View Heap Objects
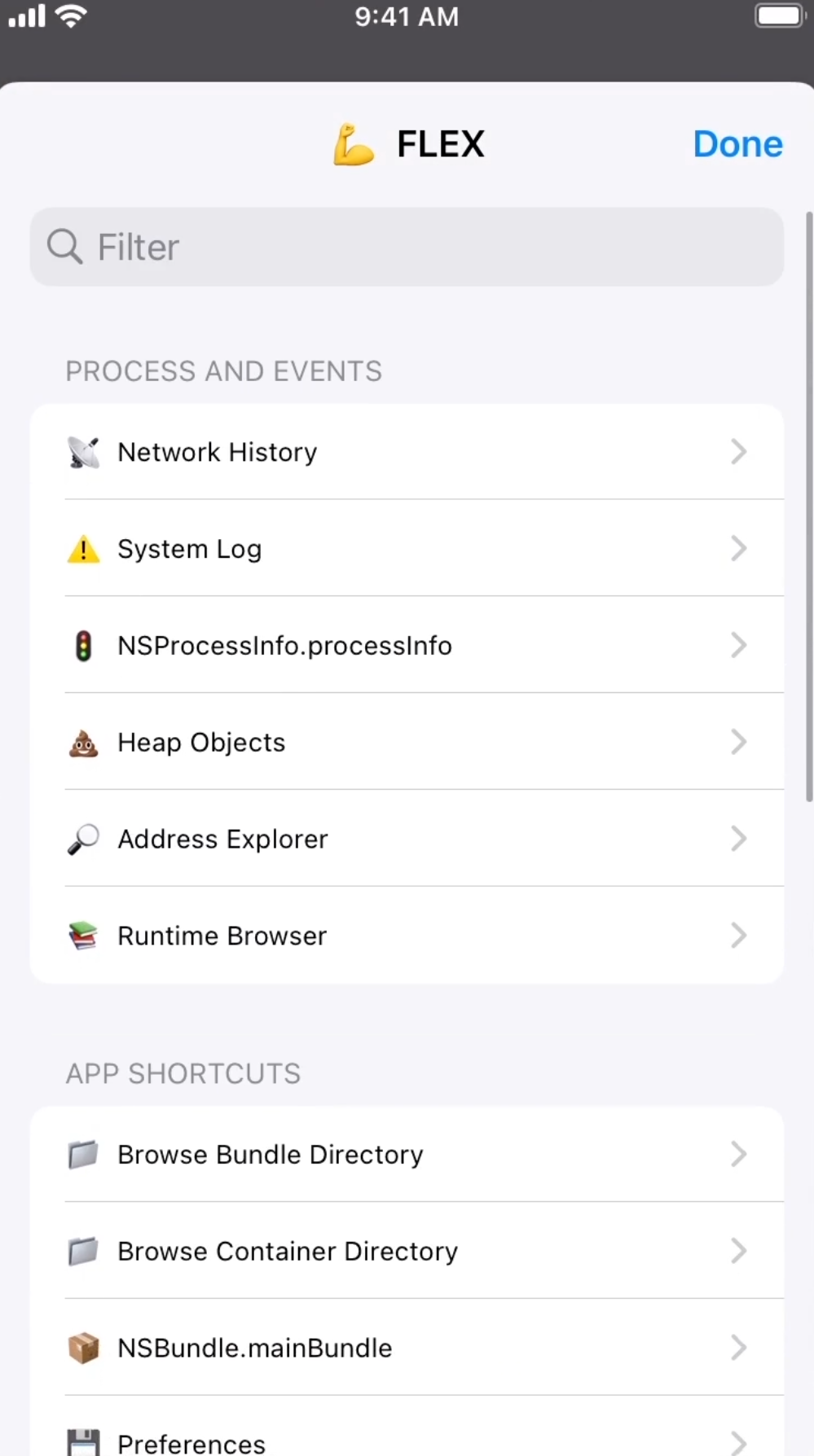This screenshot has height=1456, width=814. pos(407,742)
